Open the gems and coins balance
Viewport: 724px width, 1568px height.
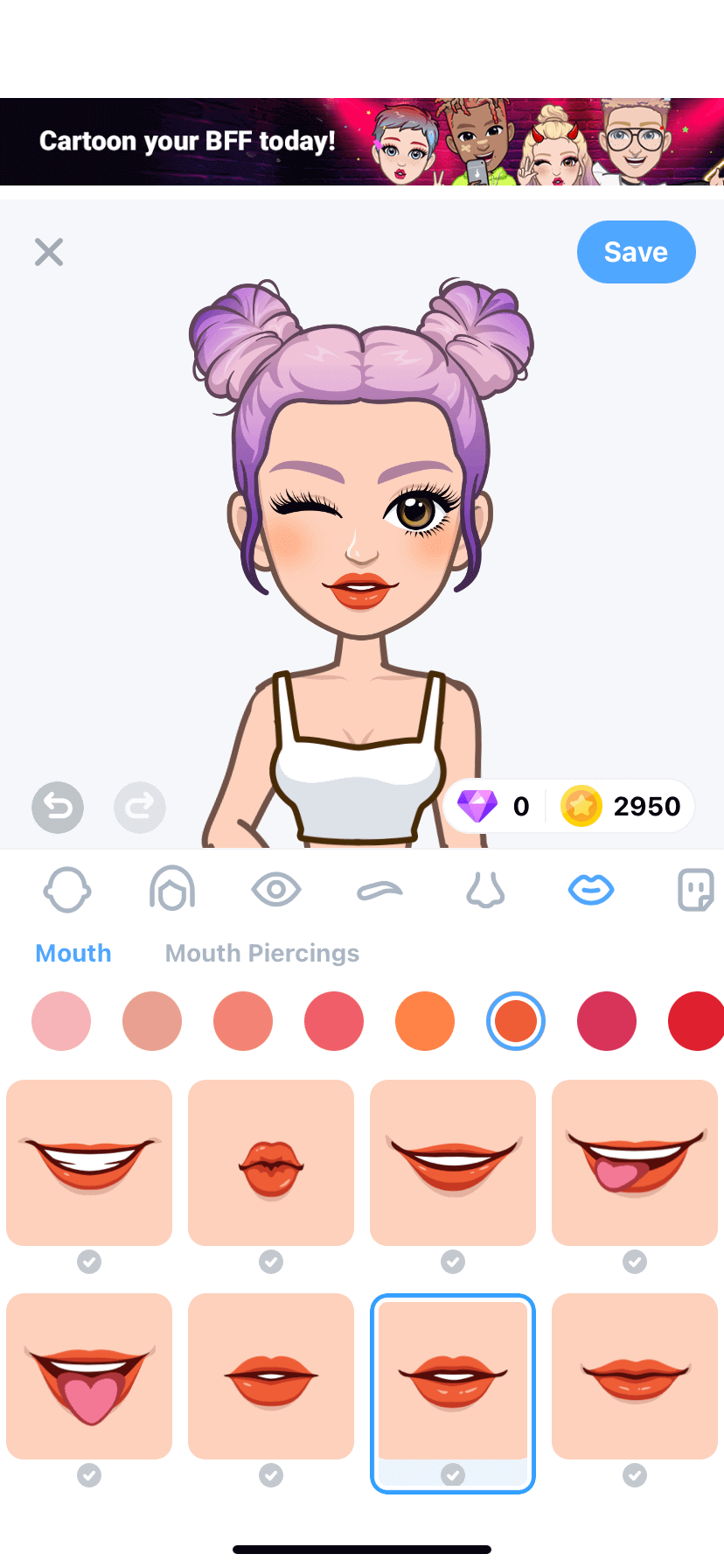[568, 806]
